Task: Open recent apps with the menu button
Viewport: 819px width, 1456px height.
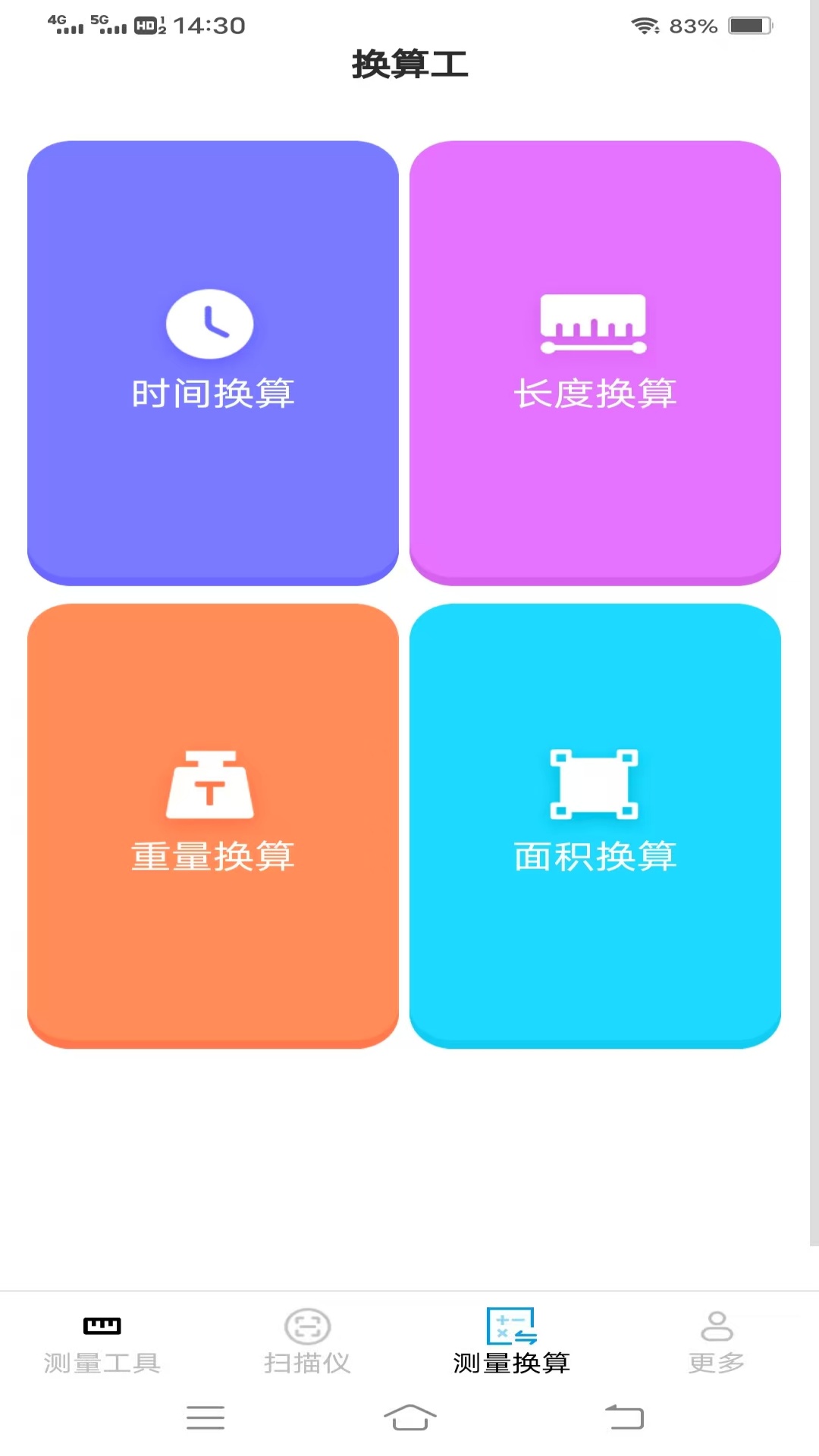Action: [205, 1417]
